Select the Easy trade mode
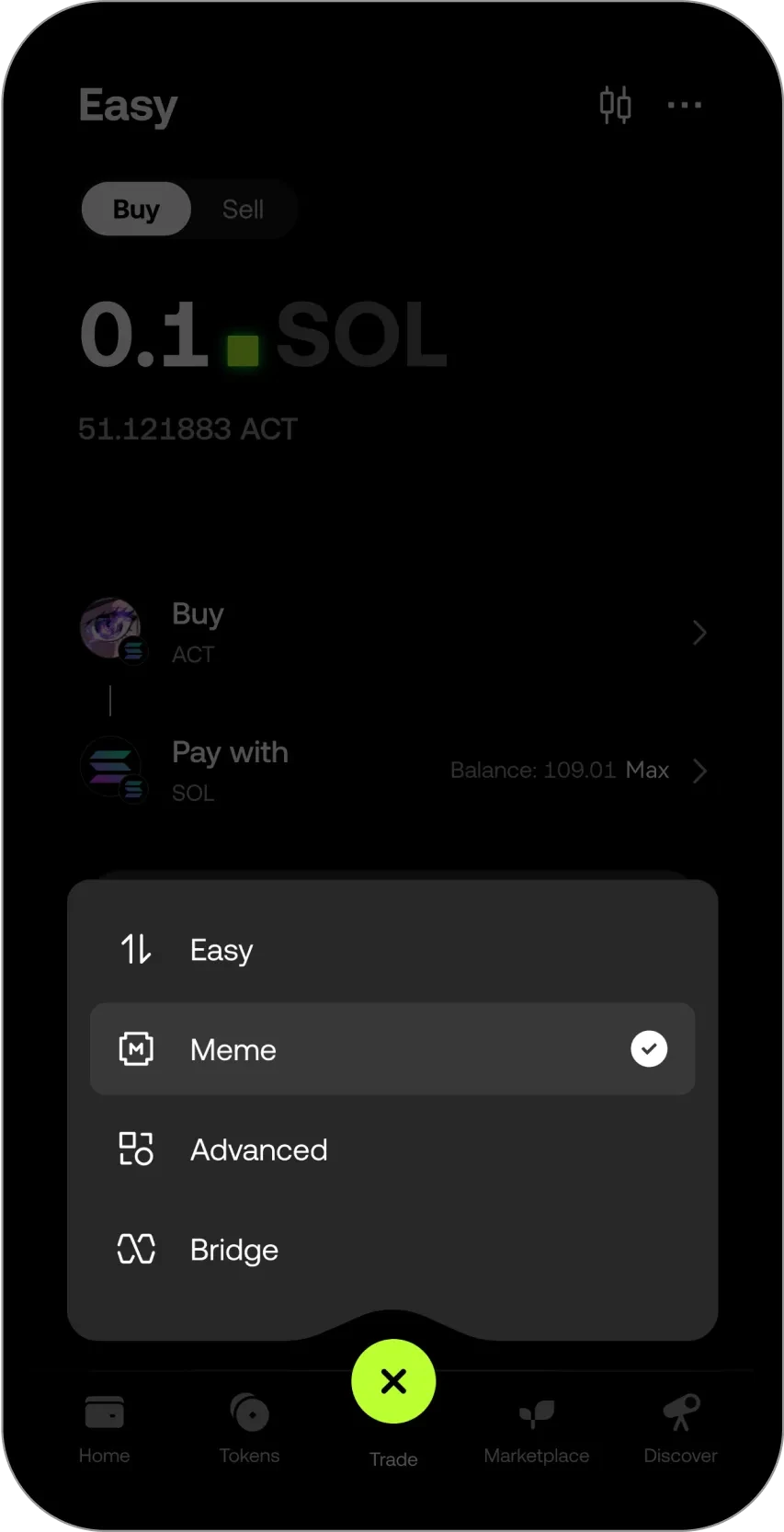784x1532 pixels. 221,949
